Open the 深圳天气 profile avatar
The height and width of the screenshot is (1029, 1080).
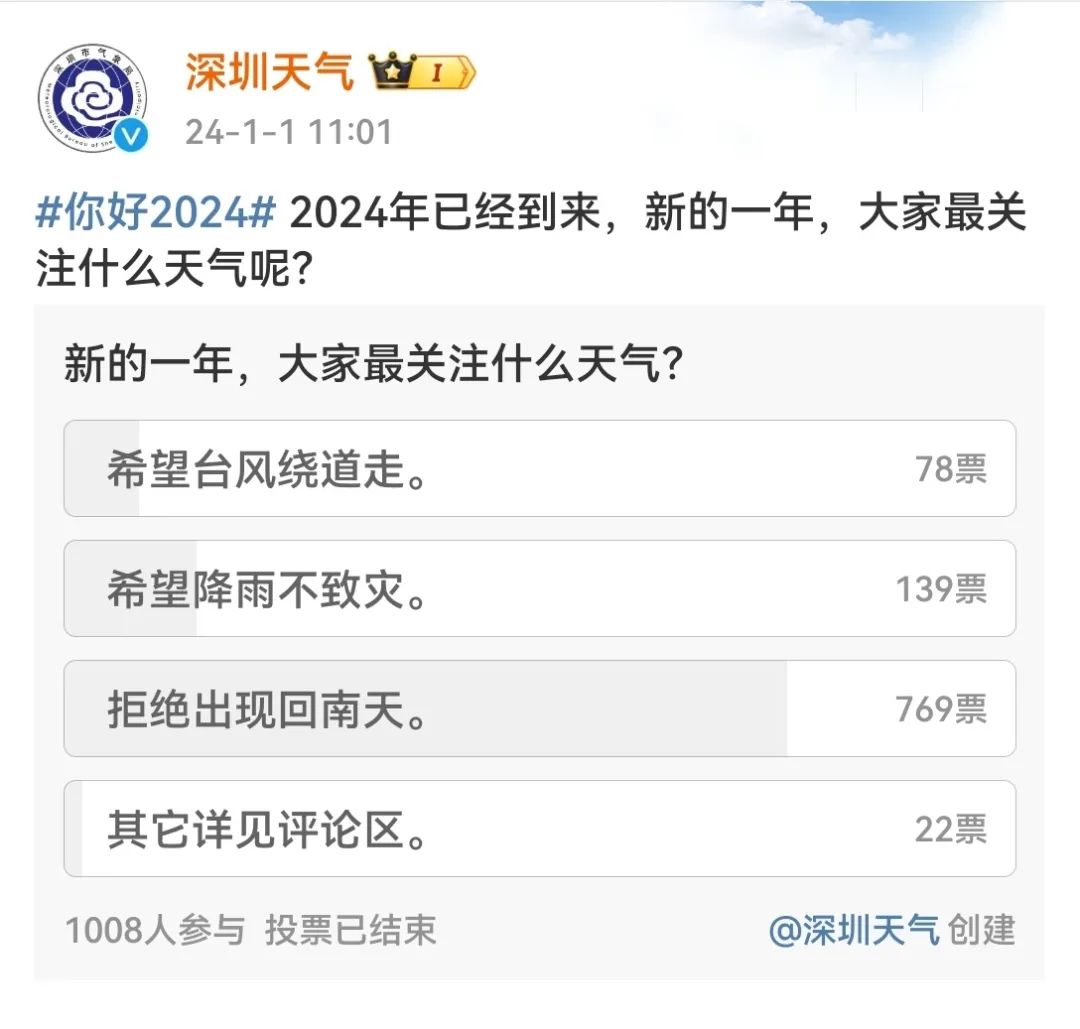coord(94,99)
